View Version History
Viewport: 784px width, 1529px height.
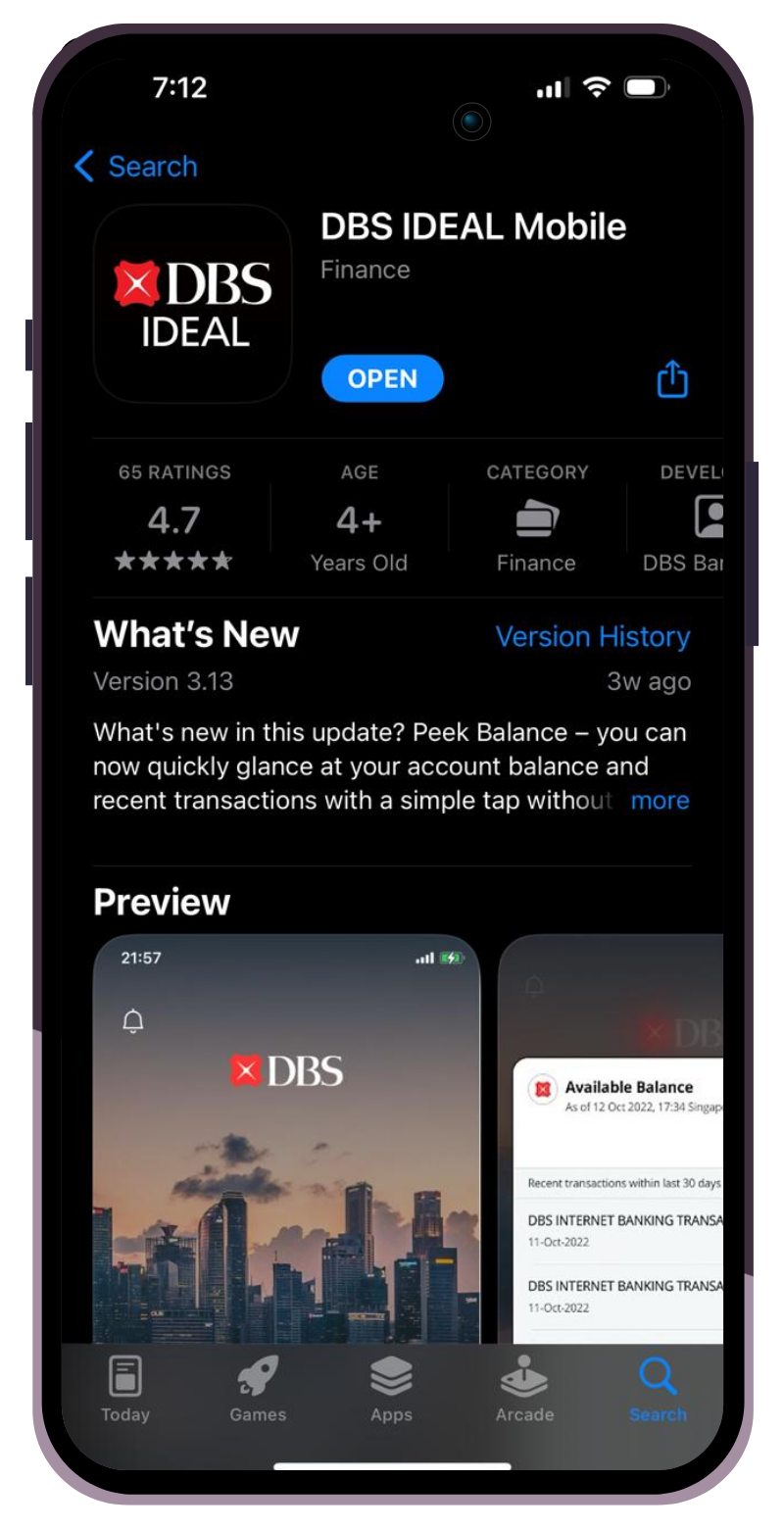click(x=592, y=637)
